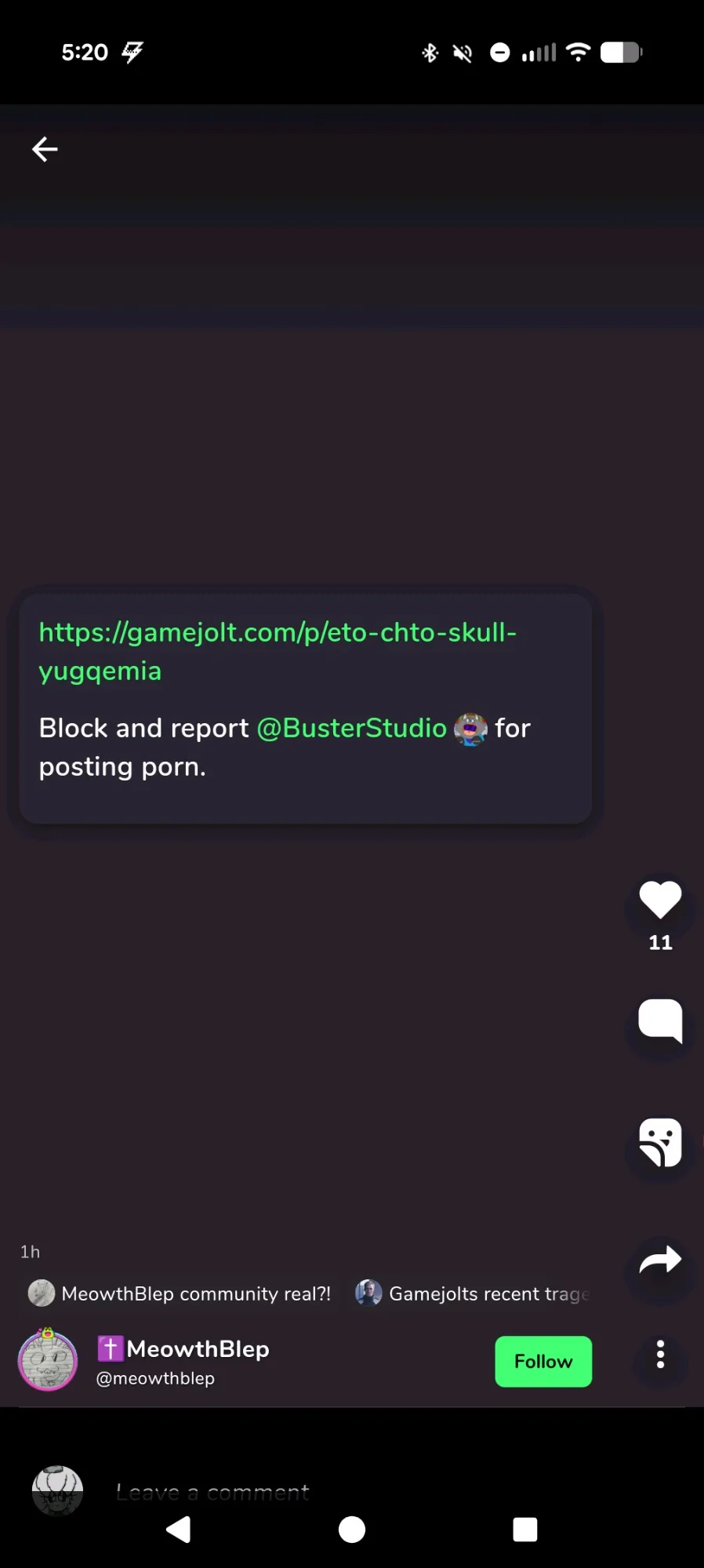Open the post's three-dot overflow menu
704x1568 pixels.
coord(660,1355)
